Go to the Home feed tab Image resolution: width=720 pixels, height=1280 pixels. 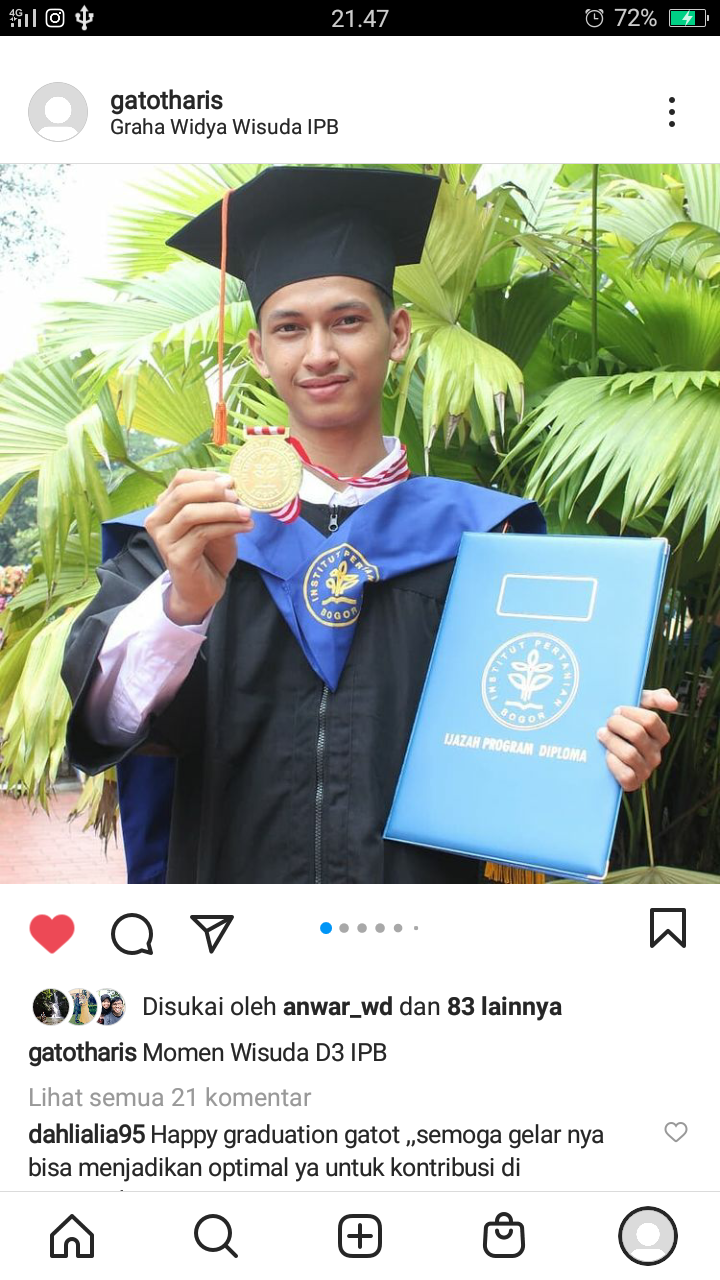pos(72,1237)
